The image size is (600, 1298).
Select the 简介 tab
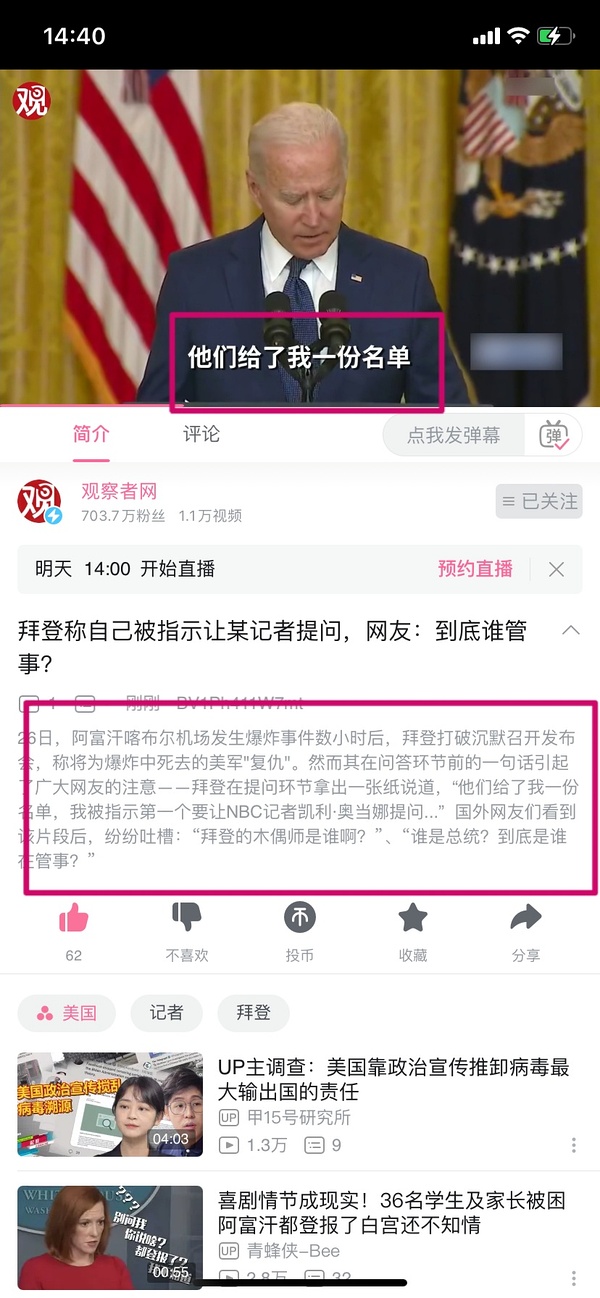[91, 435]
